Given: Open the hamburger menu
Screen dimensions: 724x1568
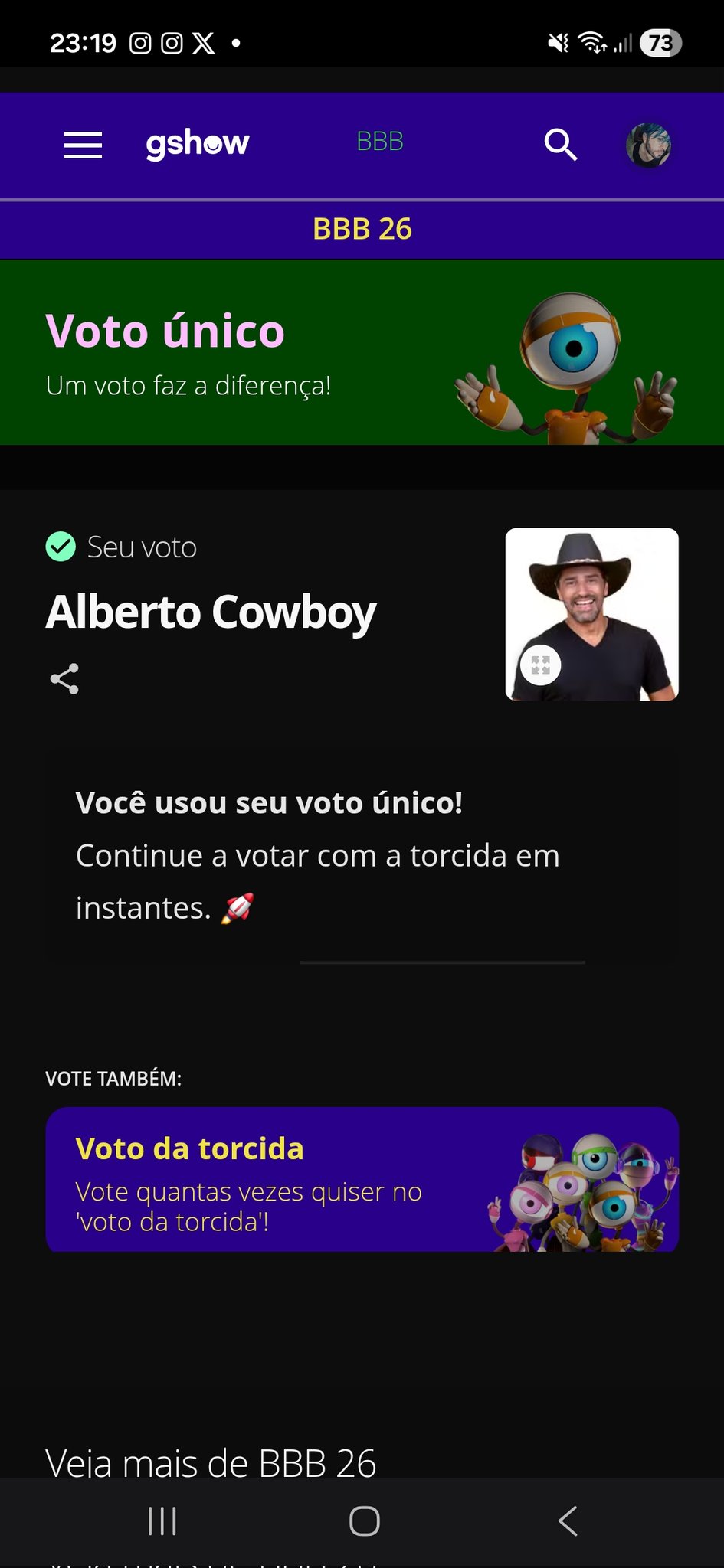Looking at the screenshot, I should [83, 145].
